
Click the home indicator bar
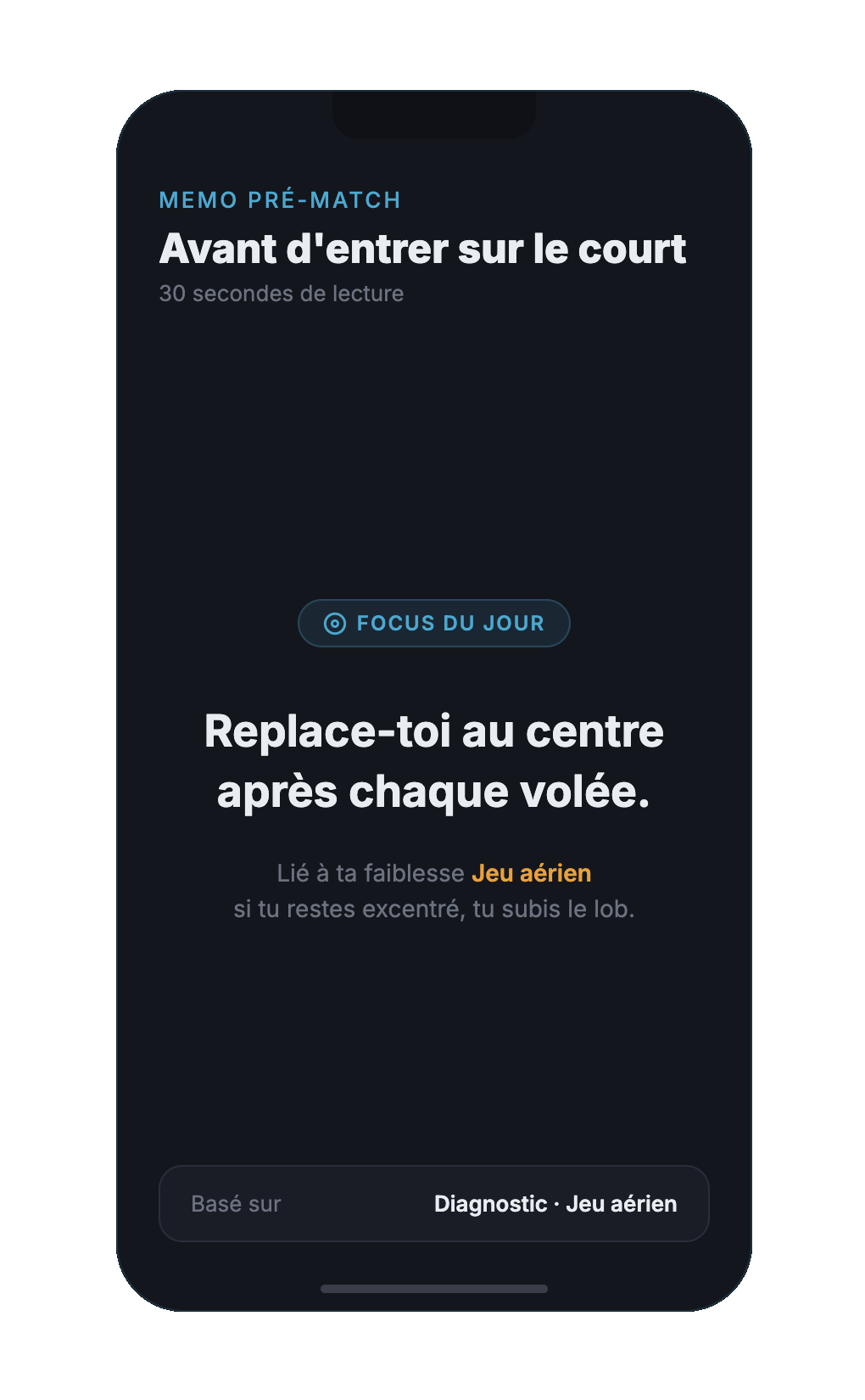(x=433, y=1288)
